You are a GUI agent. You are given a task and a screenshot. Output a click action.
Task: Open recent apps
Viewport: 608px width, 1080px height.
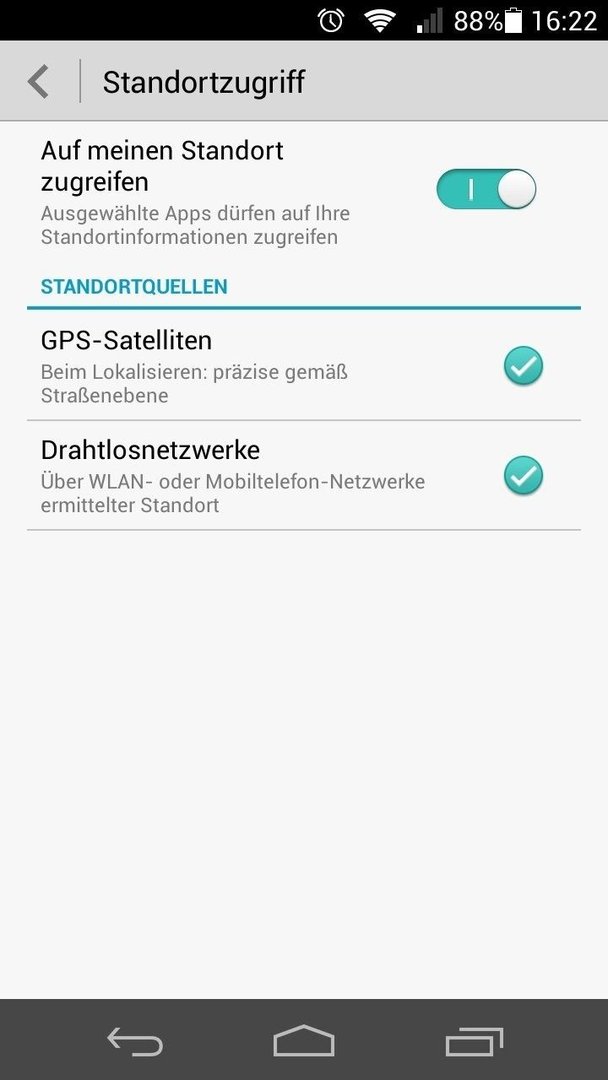[474, 1041]
